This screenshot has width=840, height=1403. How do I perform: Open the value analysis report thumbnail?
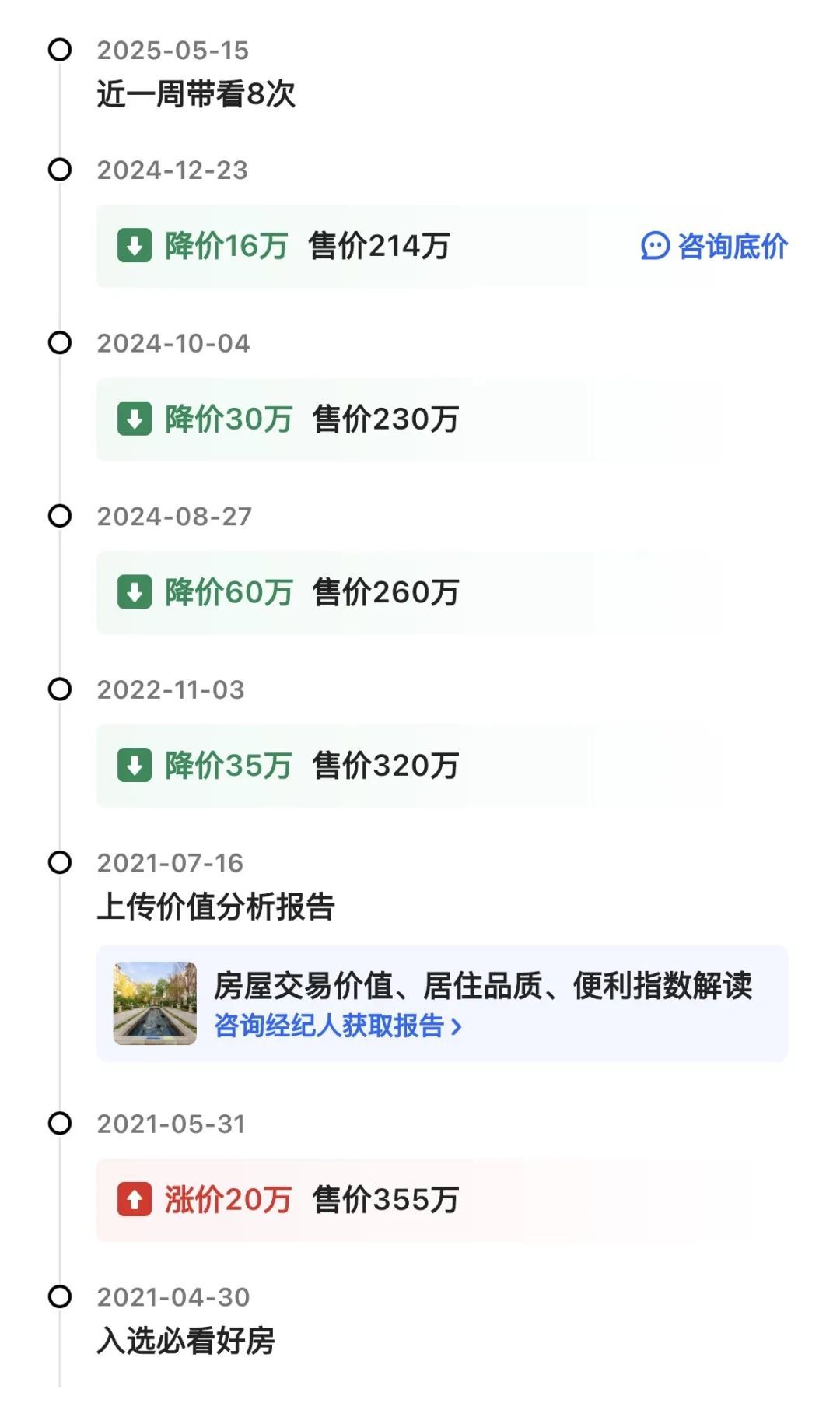[155, 1003]
